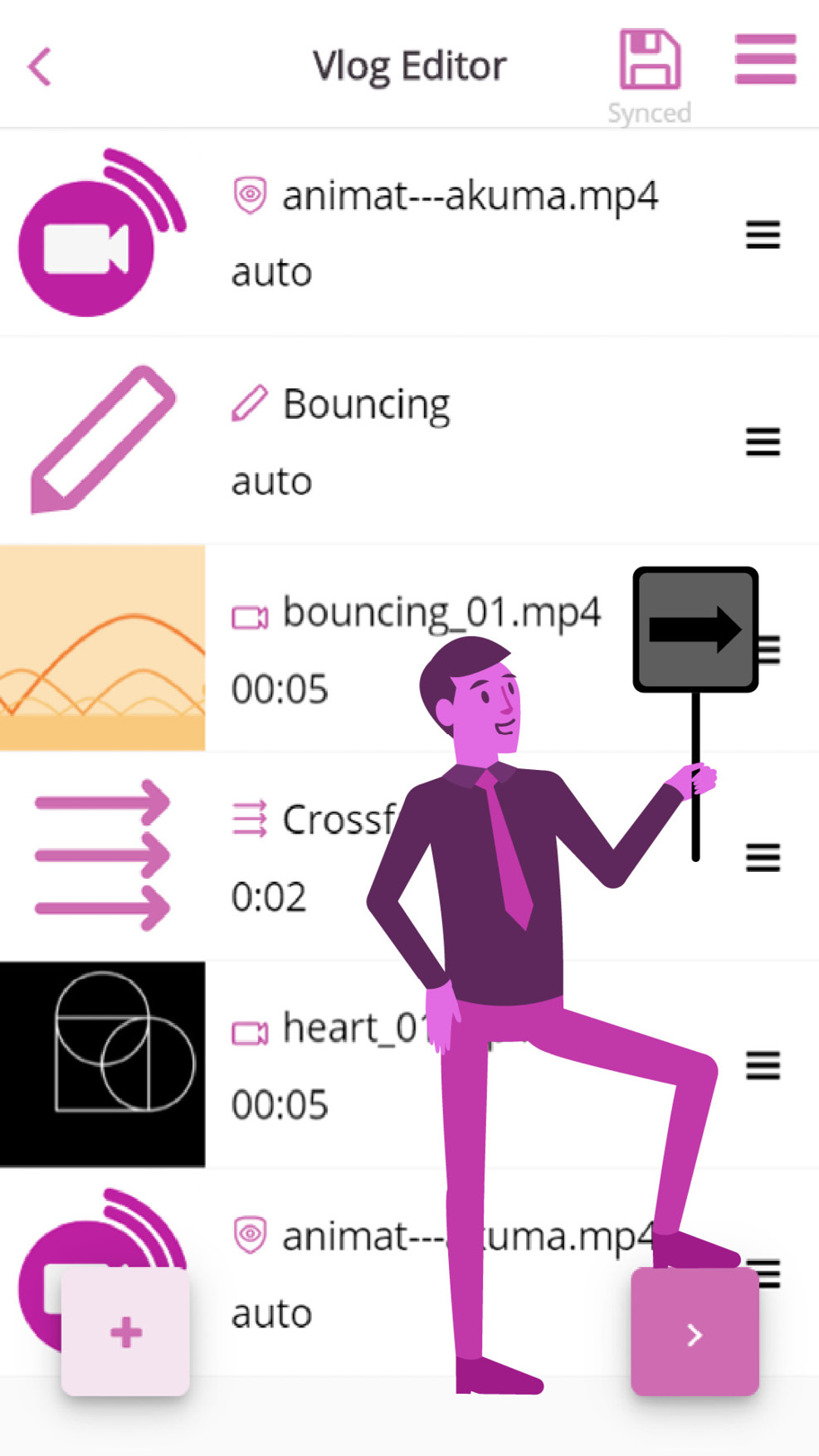The height and width of the screenshot is (1456, 819).
Task: Continue with the next arrow button
Action: tap(695, 1334)
